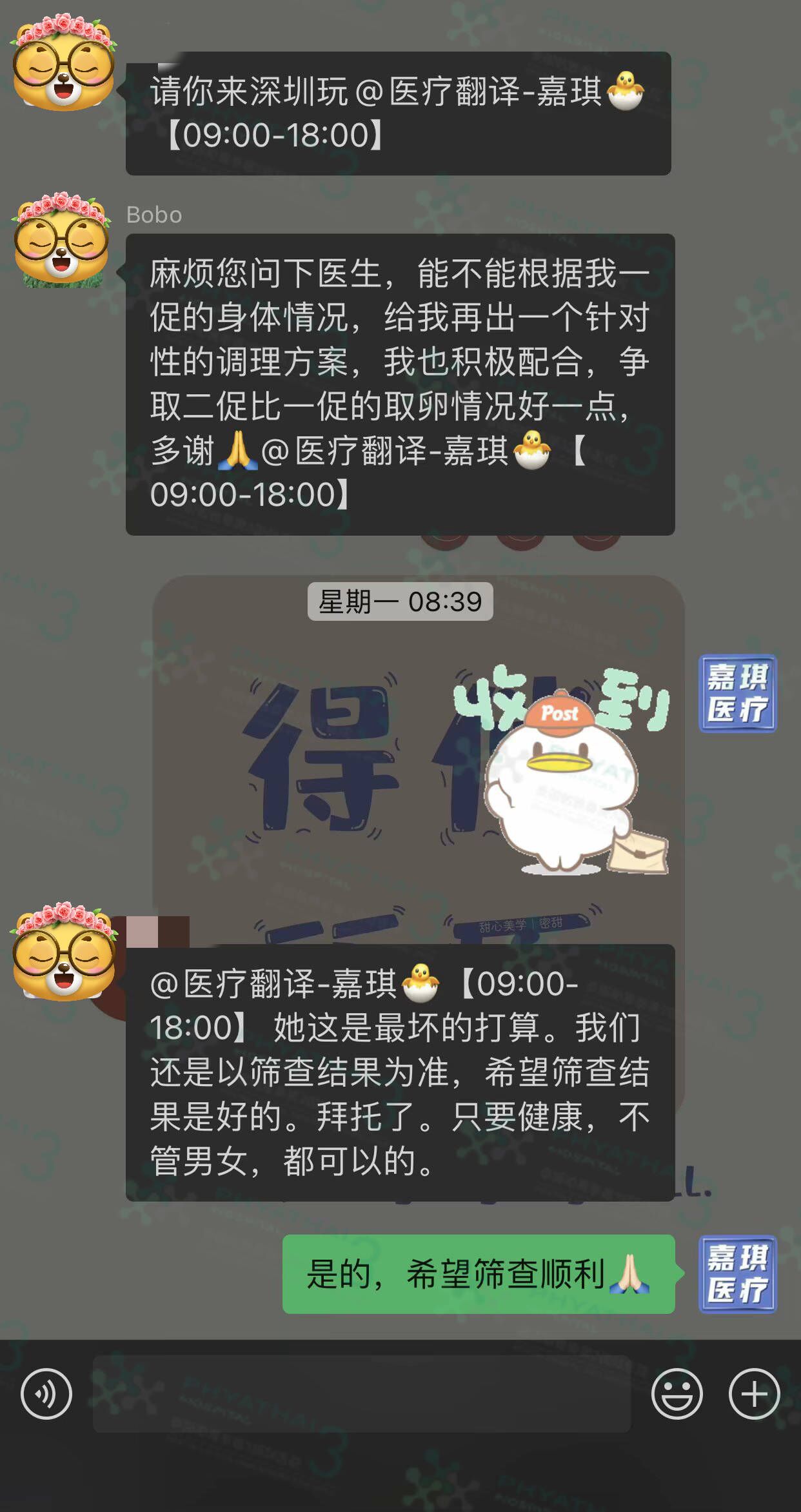
Task: Open 嘉琪医疗 avatar next to the duck sticker
Action: point(738,693)
